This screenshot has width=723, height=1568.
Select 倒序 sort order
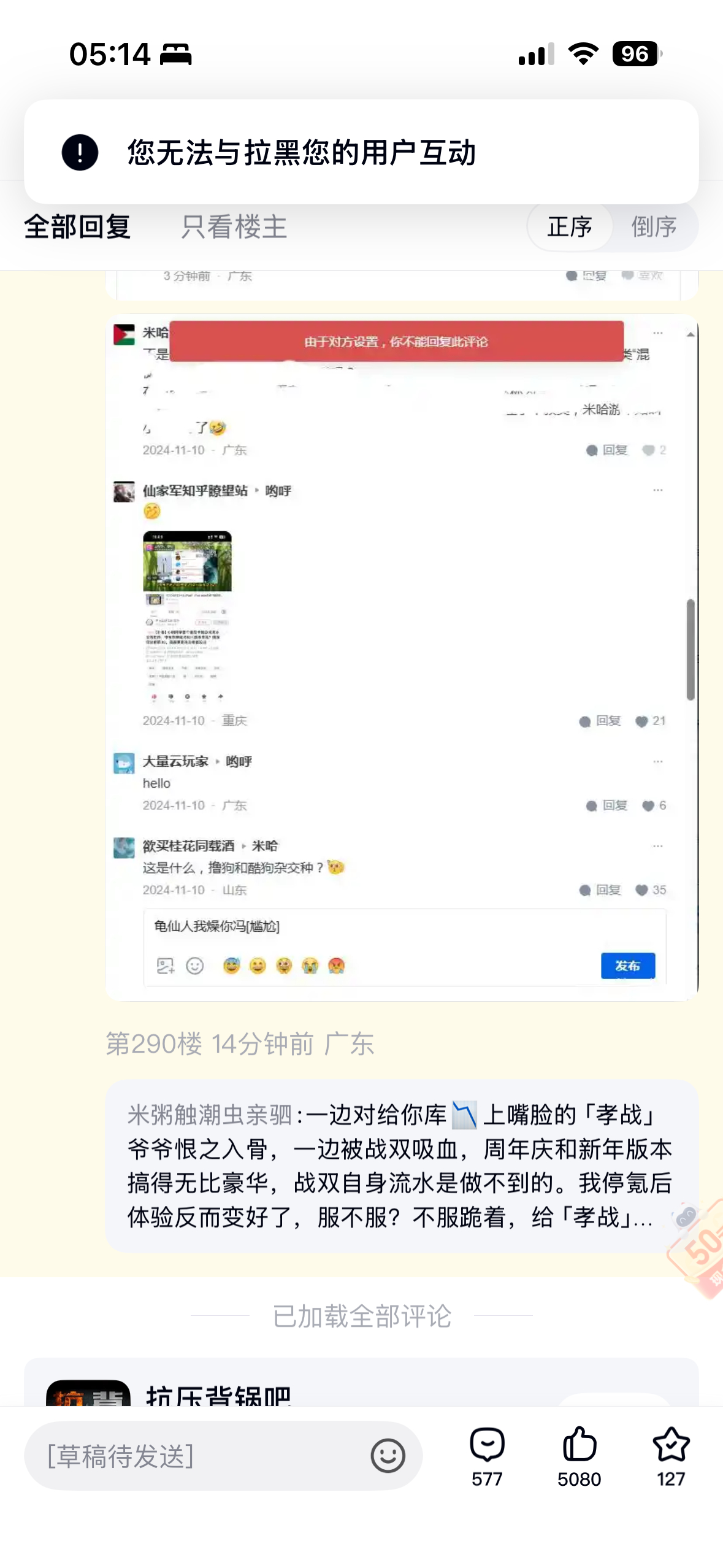(x=654, y=227)
